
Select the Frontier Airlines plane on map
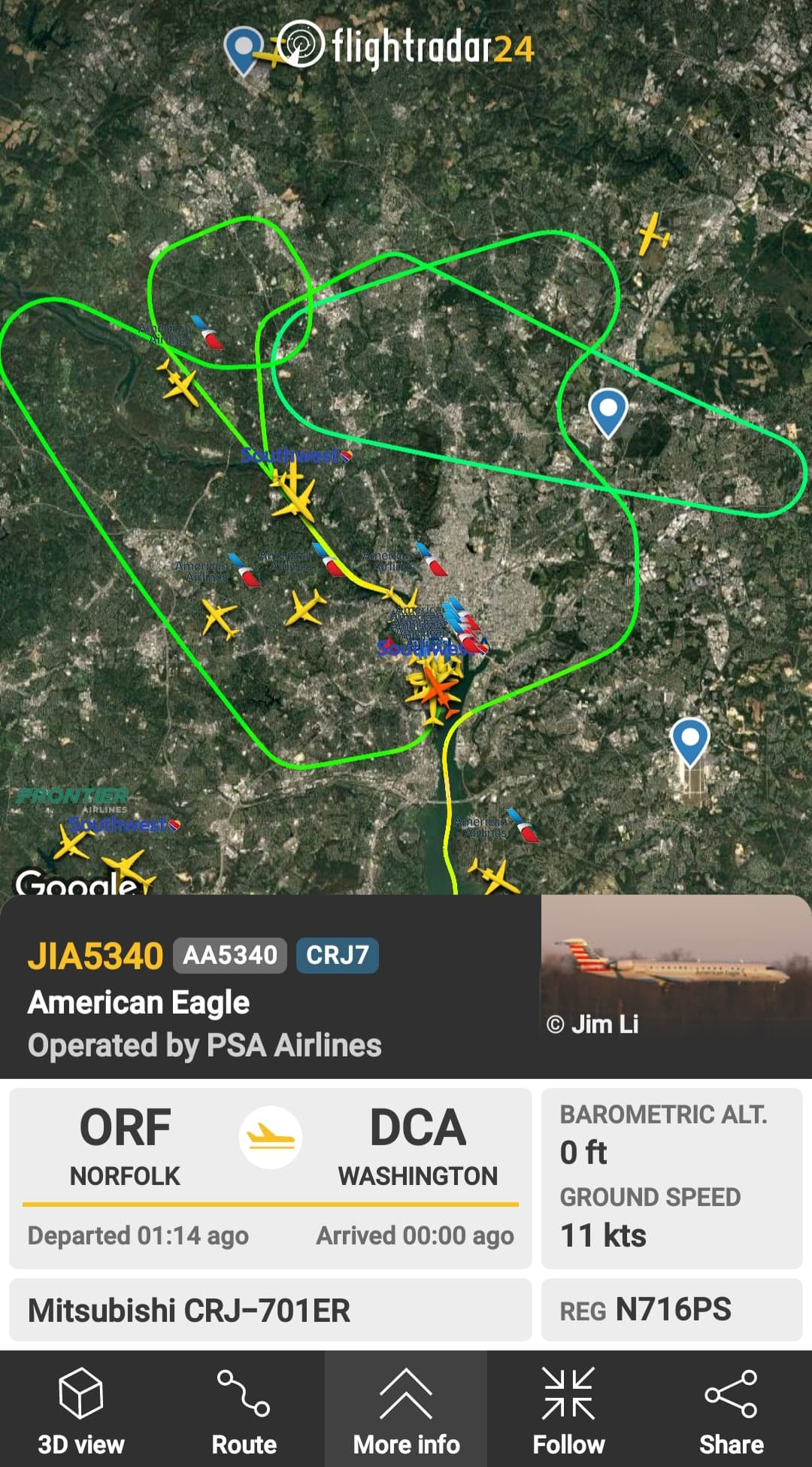(73, 842)
